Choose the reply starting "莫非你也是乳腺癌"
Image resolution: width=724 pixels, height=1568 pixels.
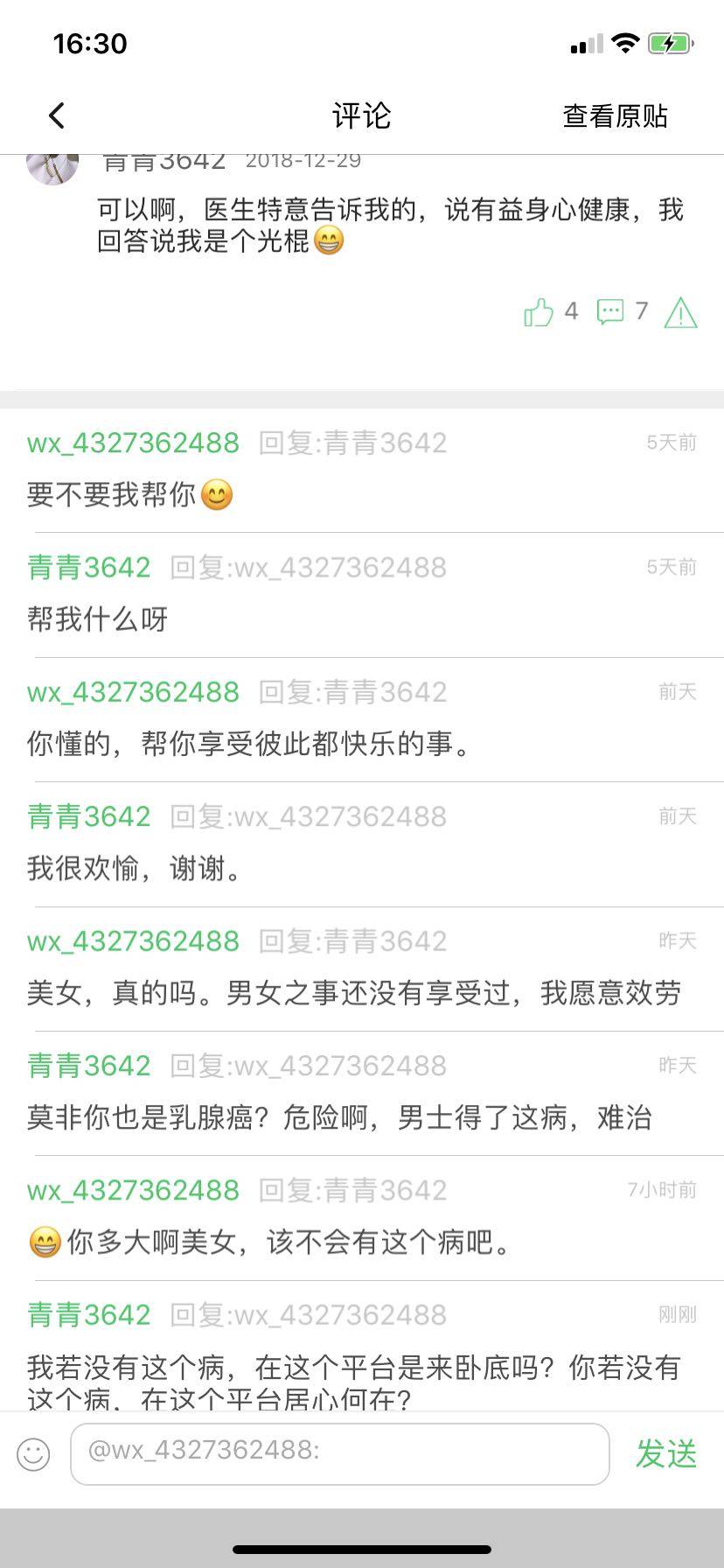pyautogui.click(x=339, y=1118)
